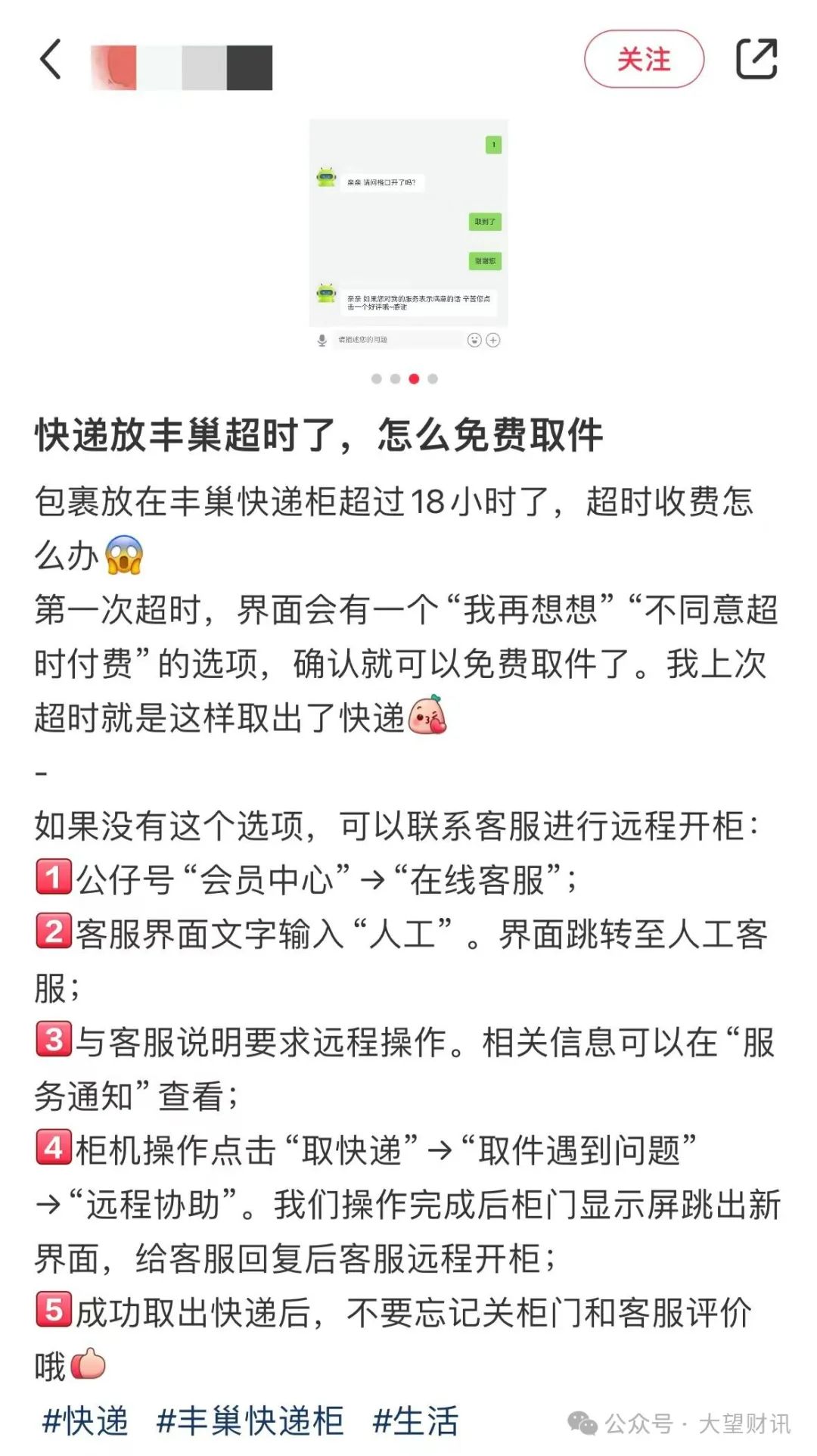Share this post via the share icon

[756, 60]
